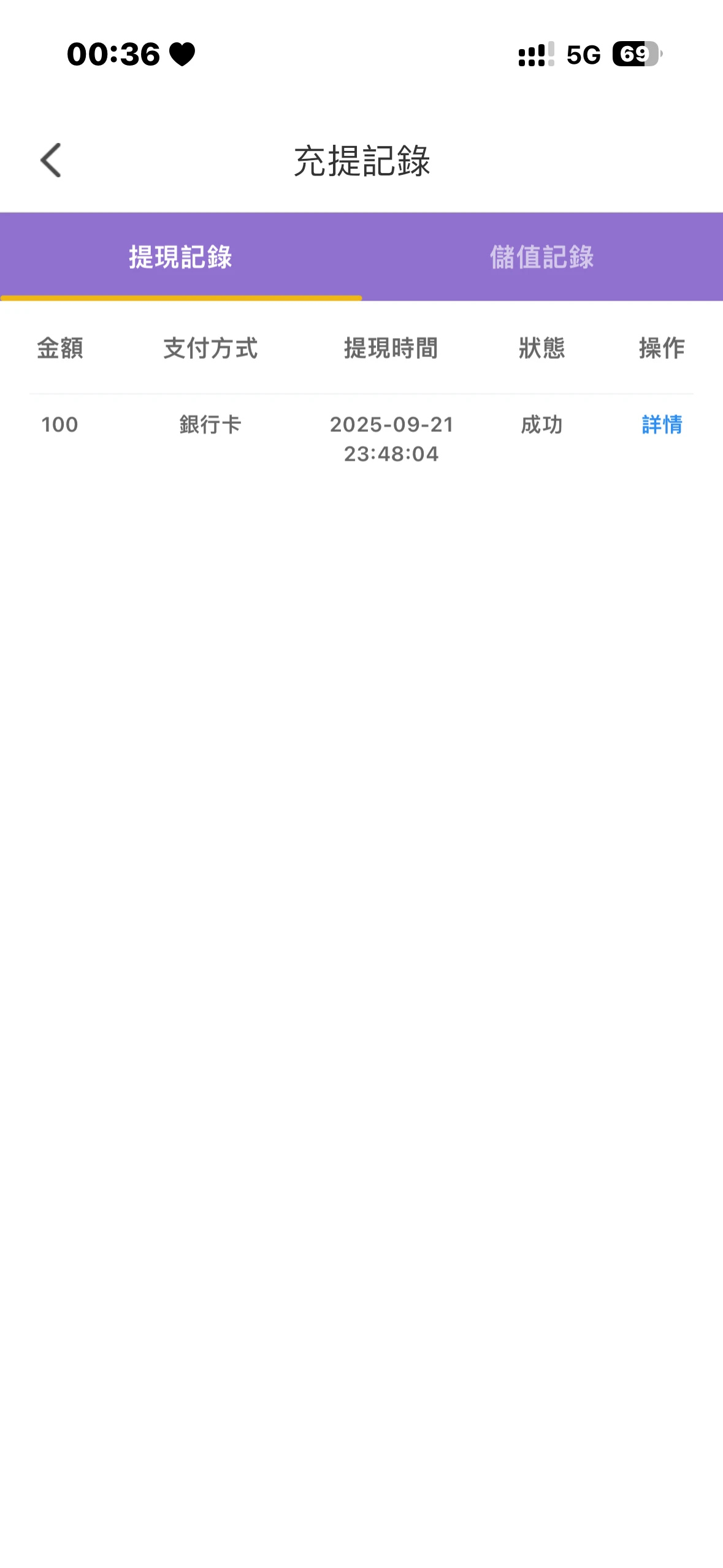
Task: Tap the 金額 column header
Action: [x=60, y=349]
